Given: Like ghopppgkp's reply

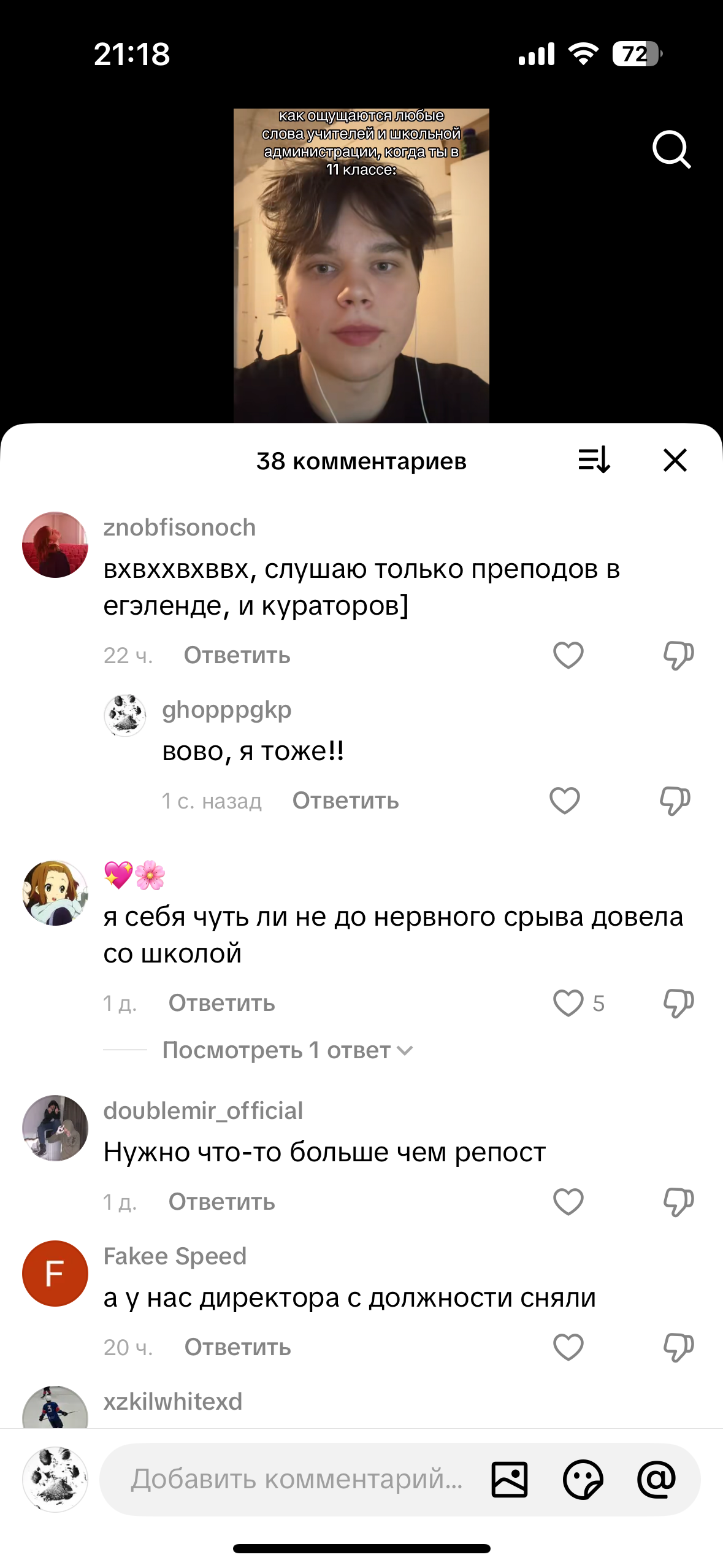Looking at the screenshot, I should [x=564, y=801].
